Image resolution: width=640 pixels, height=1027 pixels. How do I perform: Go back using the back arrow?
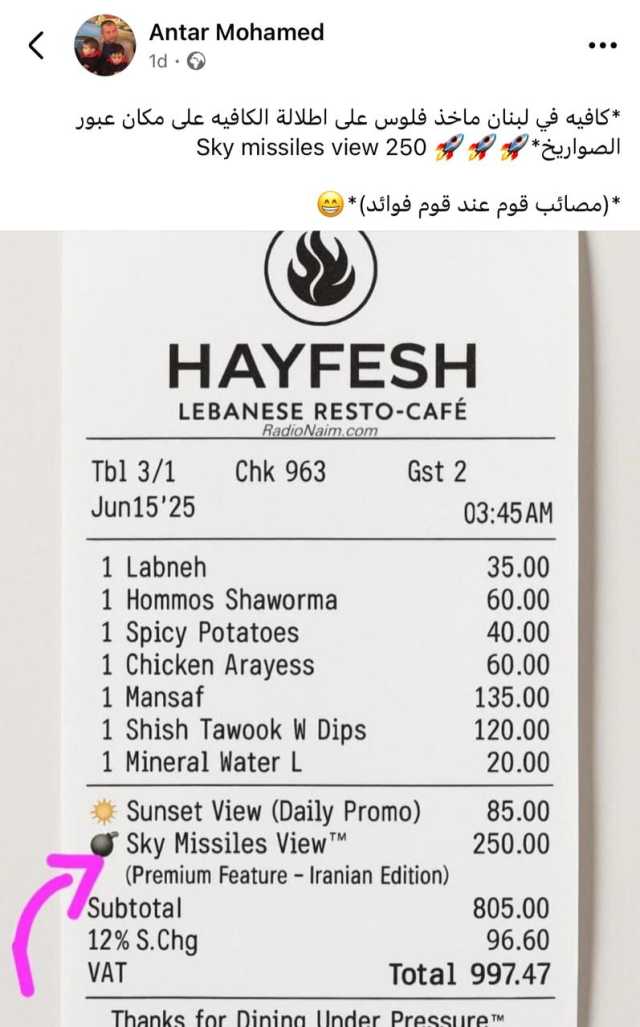(37, 45)
